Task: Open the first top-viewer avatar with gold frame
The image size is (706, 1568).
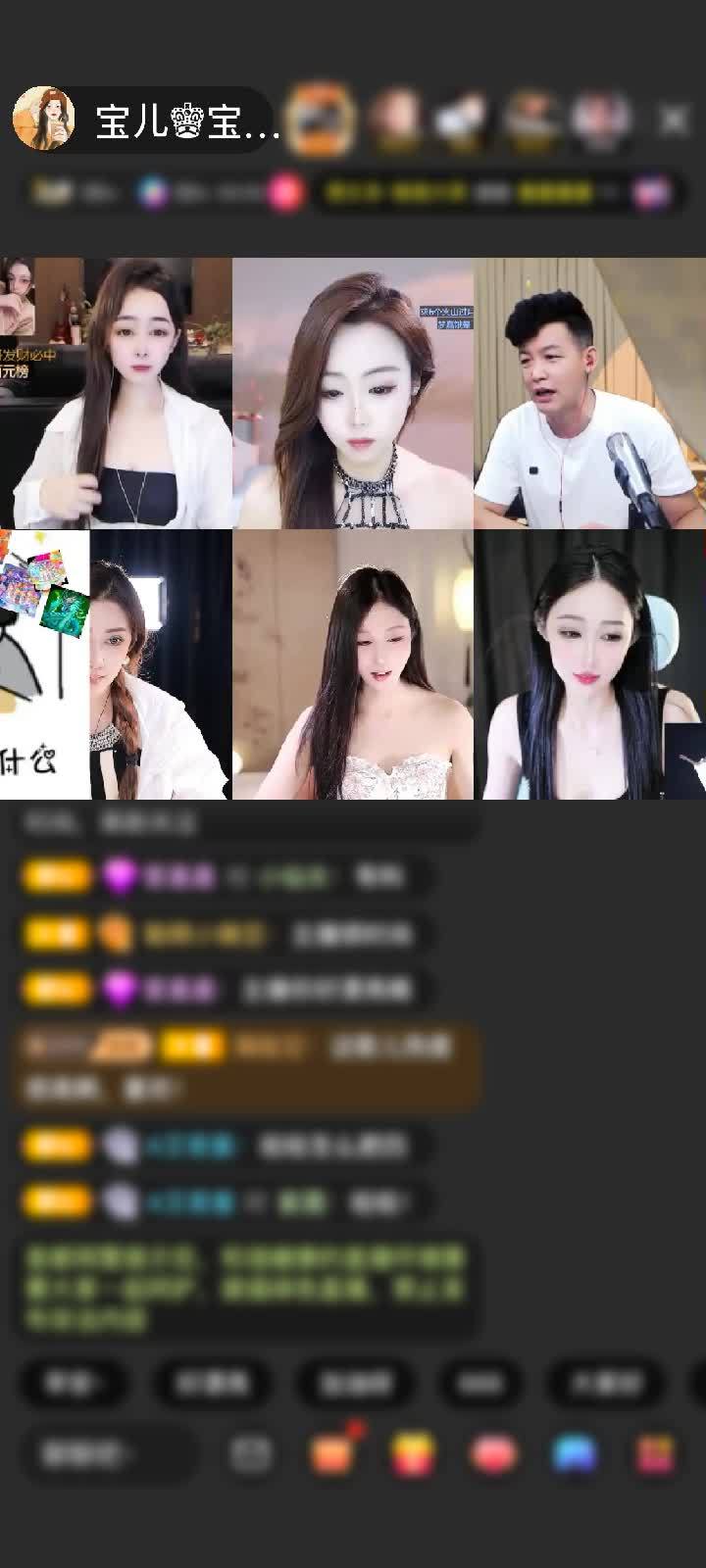Action: tap(322, 120)
